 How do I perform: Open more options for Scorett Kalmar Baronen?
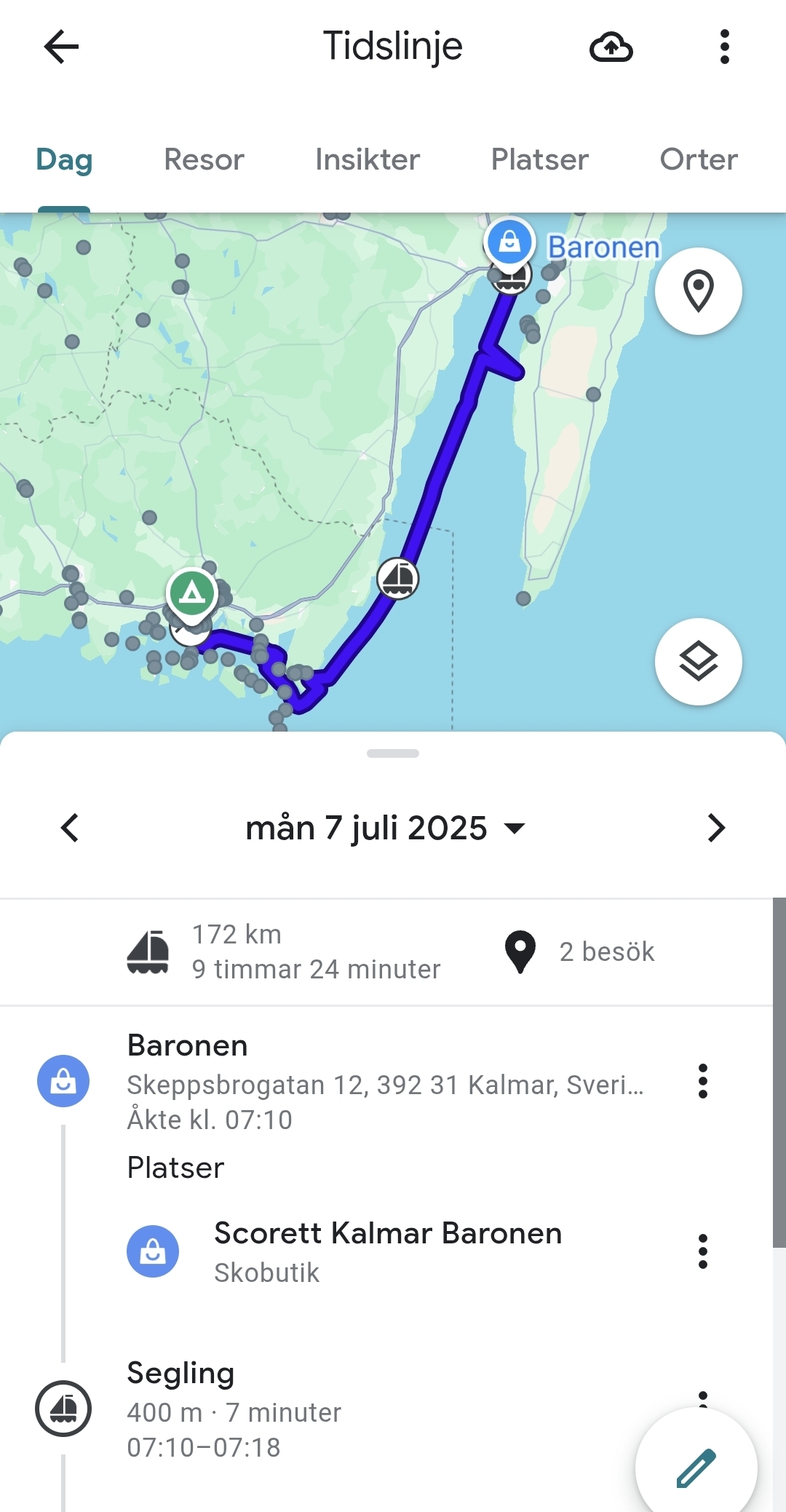702,1251
